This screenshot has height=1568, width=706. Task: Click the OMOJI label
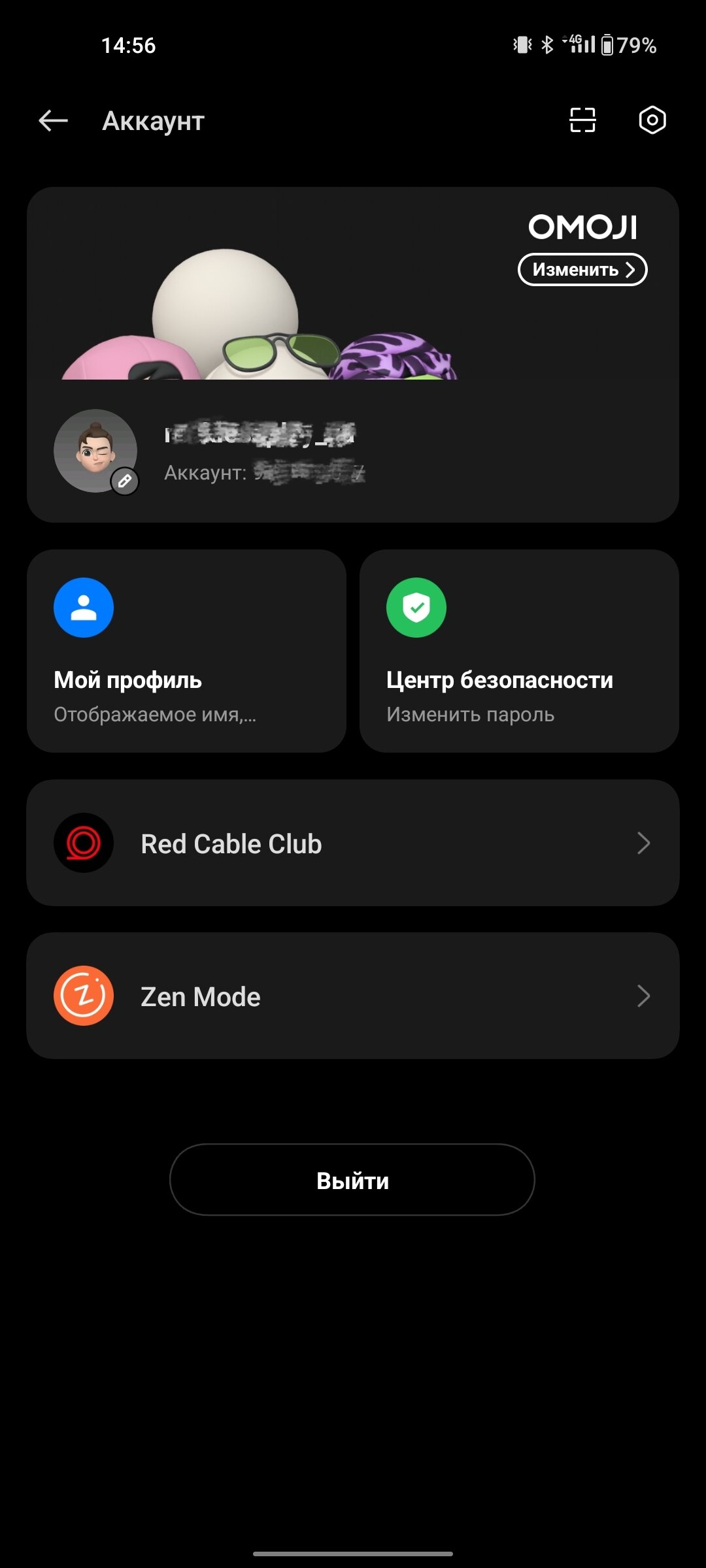pyautogui.click(x=583, y=227)
